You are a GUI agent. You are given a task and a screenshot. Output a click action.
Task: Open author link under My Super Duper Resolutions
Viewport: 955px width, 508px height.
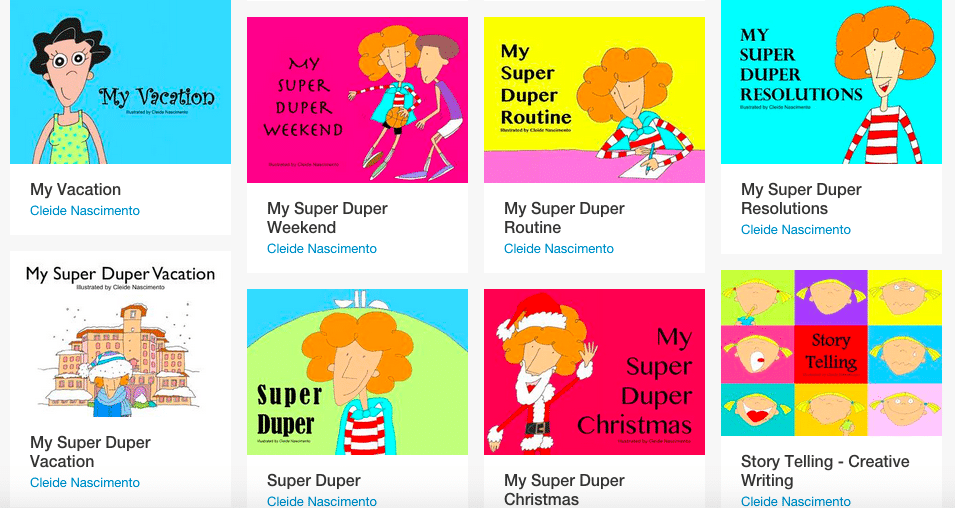pyautogui.click(x=796, y=230)
